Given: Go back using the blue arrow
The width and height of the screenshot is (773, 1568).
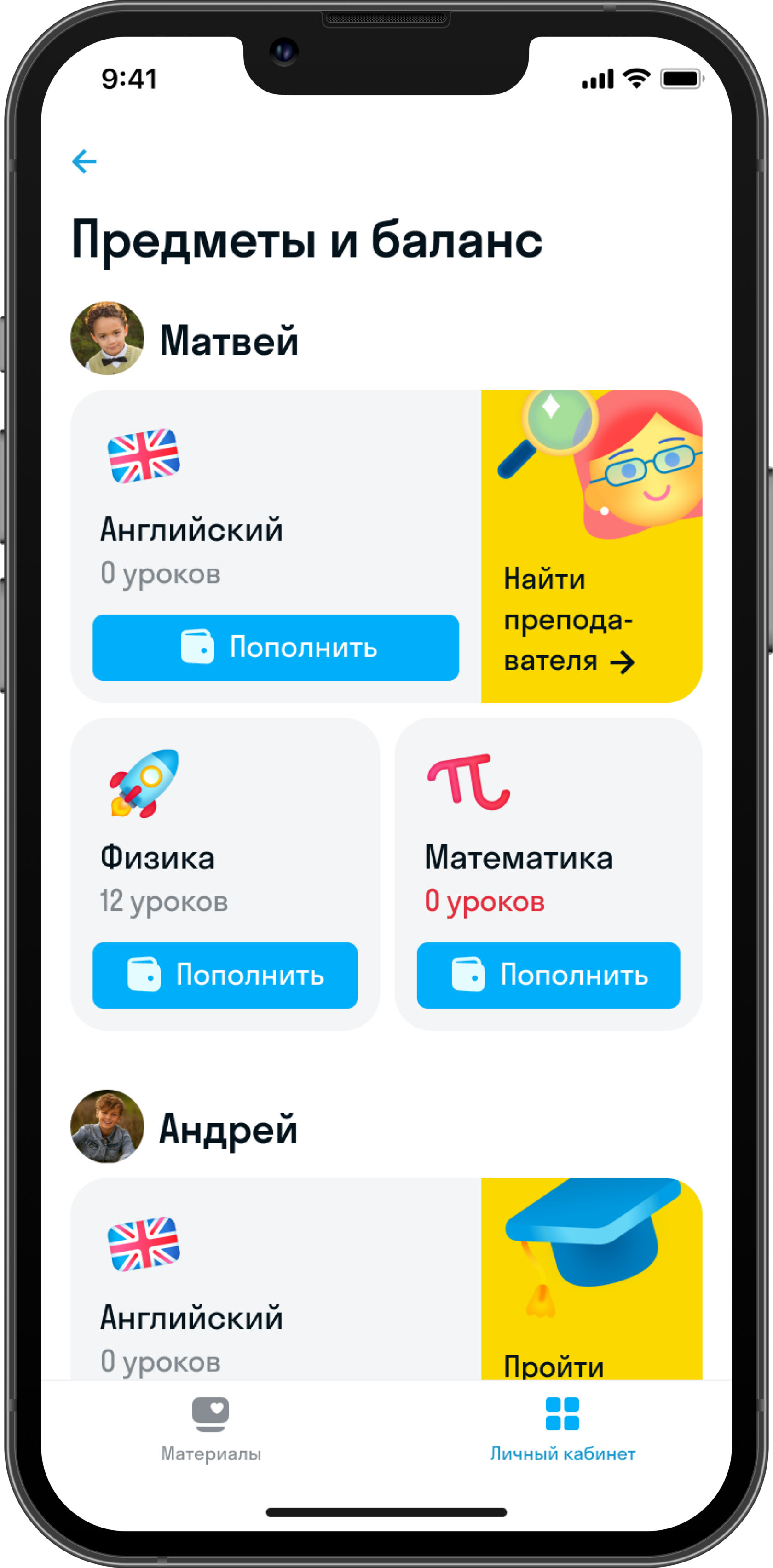Looking at the screenshot, I should click(x=84, y=161).
